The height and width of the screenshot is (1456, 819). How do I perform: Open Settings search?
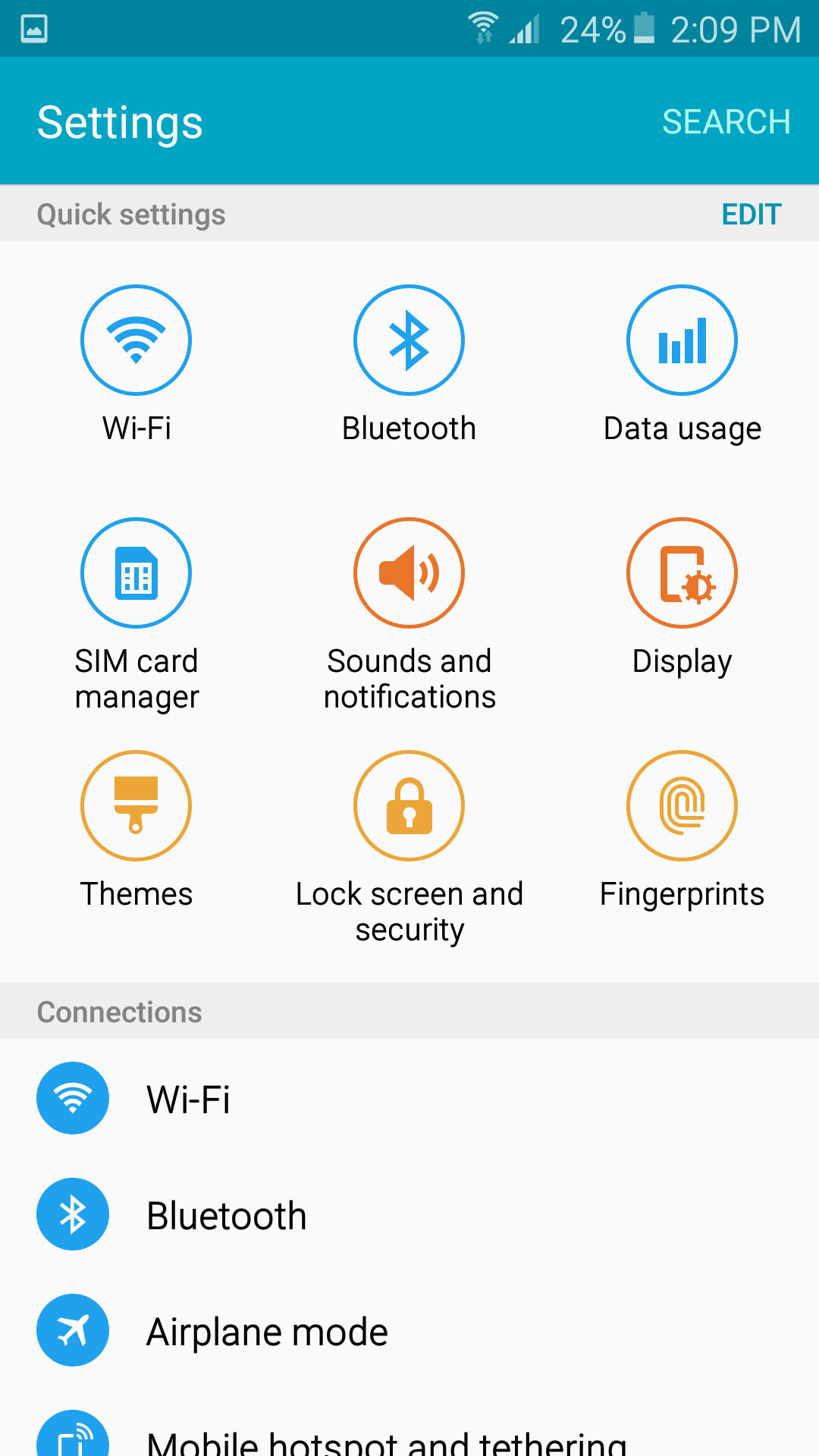tap(726, 121)
